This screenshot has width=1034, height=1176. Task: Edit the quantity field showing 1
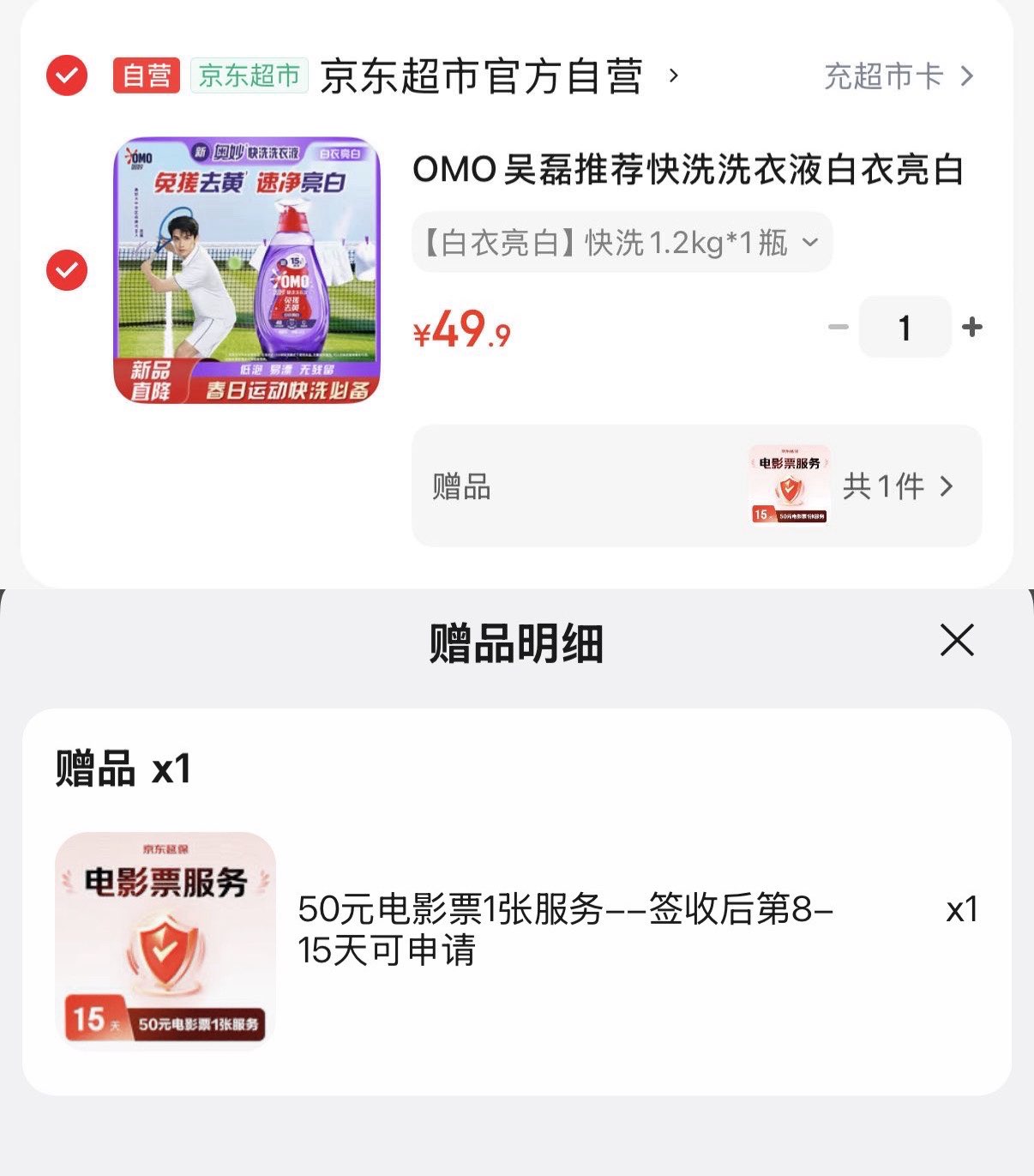coord(905,327)
